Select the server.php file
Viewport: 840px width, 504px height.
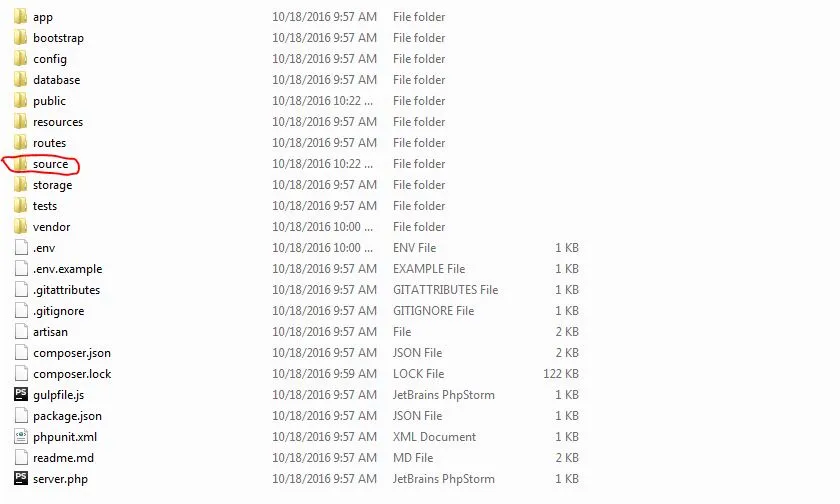click(x=62, y=479)
